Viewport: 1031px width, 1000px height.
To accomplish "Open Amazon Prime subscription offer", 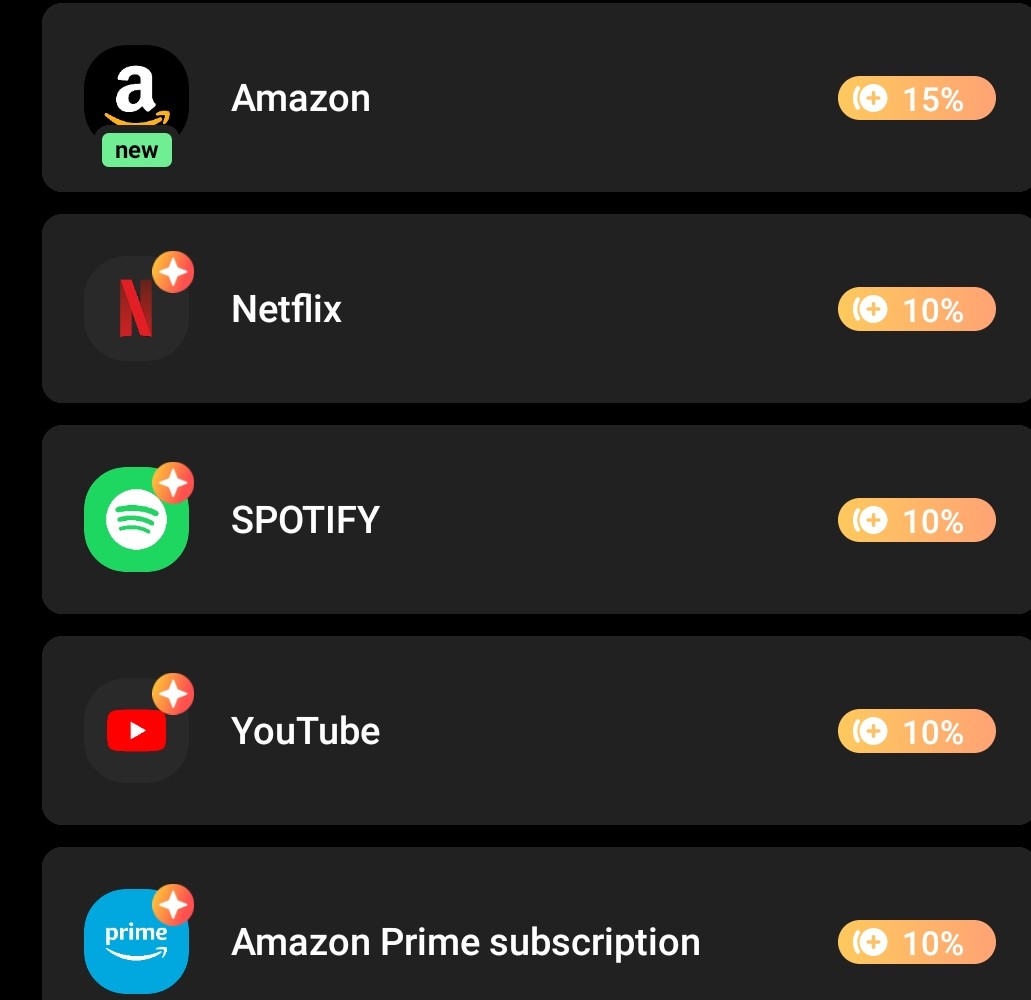I will pos(536,940).
